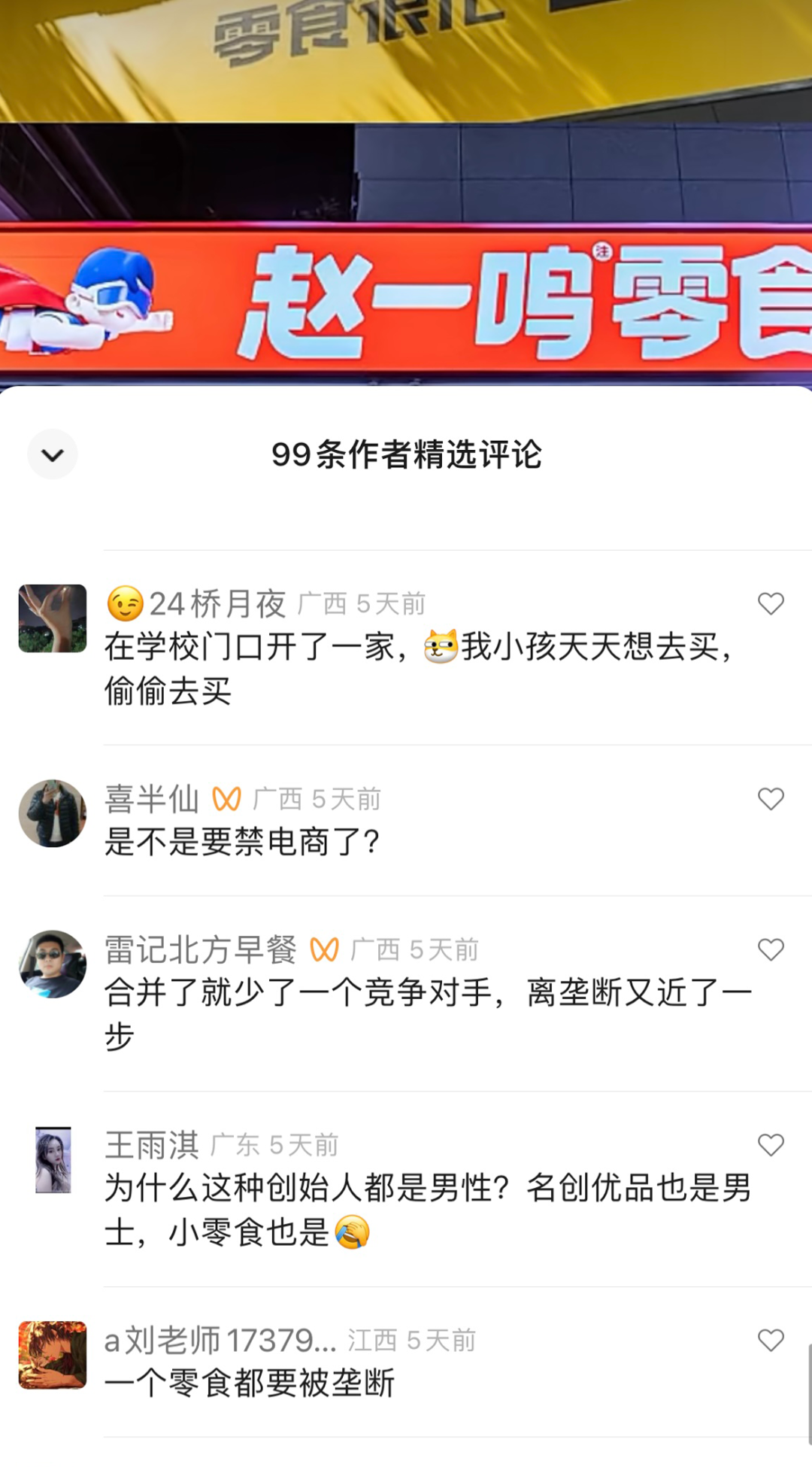The height and width of the screenshot is (1467, 812).
Task: Like 喜半仙's comment about 电商
Action: [771, 799]
